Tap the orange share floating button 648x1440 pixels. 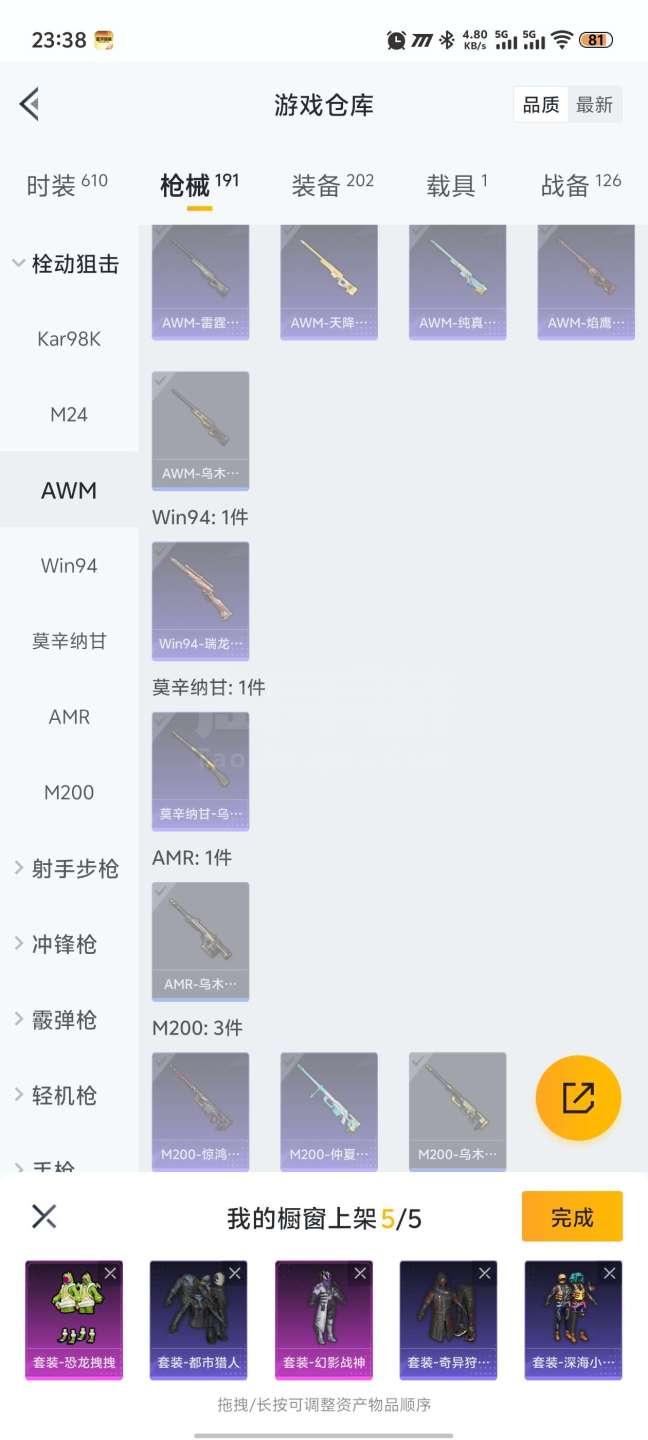pyautogui.click(x=578, y=1098)
